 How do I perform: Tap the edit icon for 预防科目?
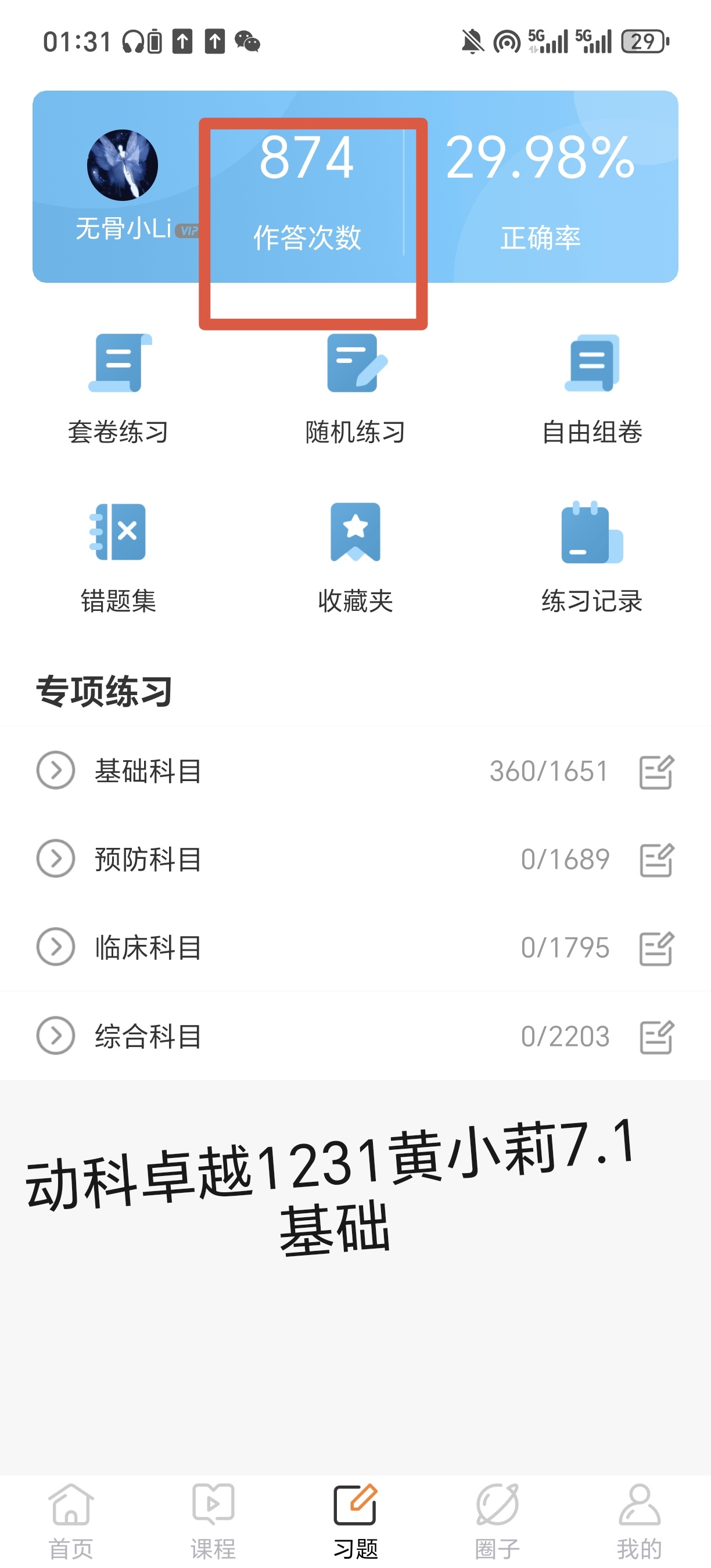pyautogui.click(x=657, y=860)
